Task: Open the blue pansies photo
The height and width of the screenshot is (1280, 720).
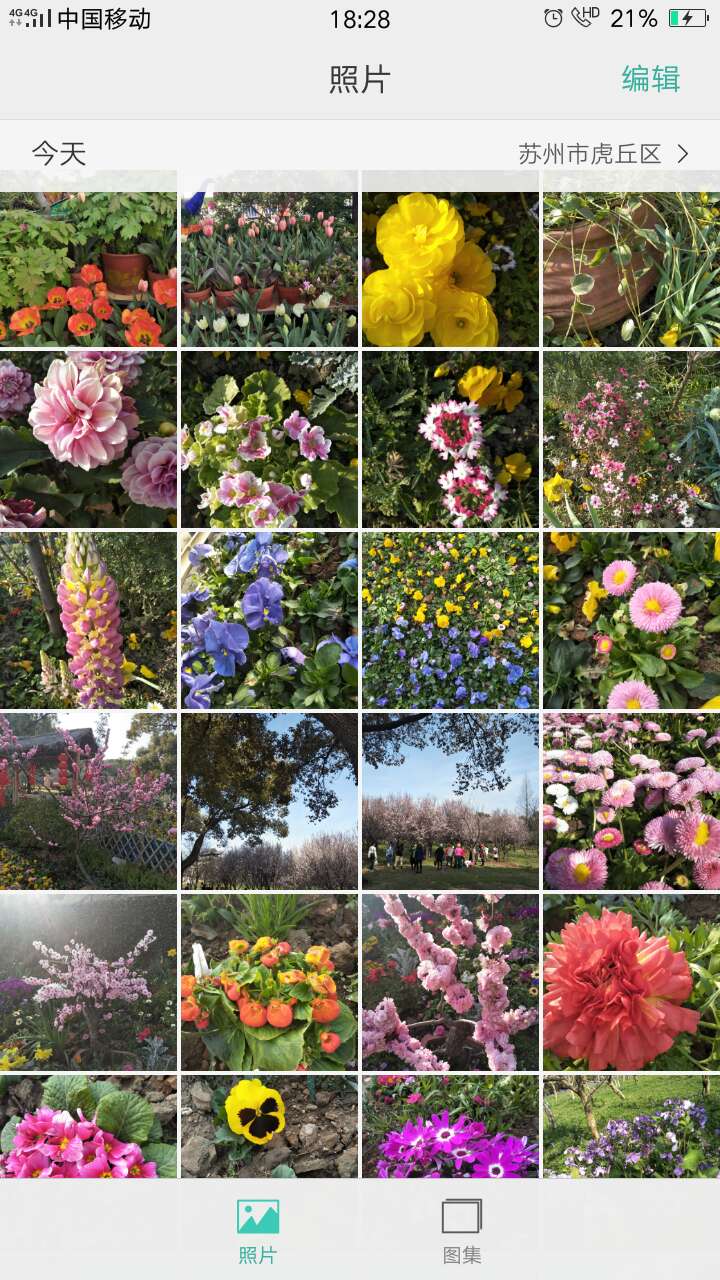Action: [x=269, y=620]
